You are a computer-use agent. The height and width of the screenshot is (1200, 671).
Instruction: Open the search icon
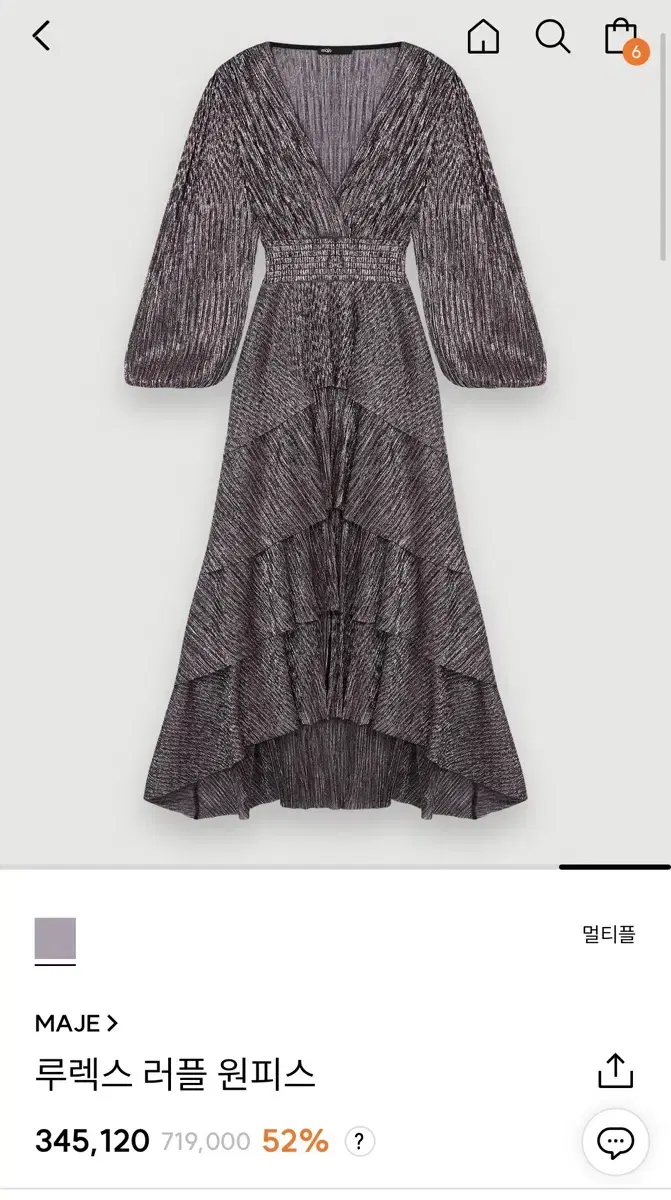tap(552, 36)
